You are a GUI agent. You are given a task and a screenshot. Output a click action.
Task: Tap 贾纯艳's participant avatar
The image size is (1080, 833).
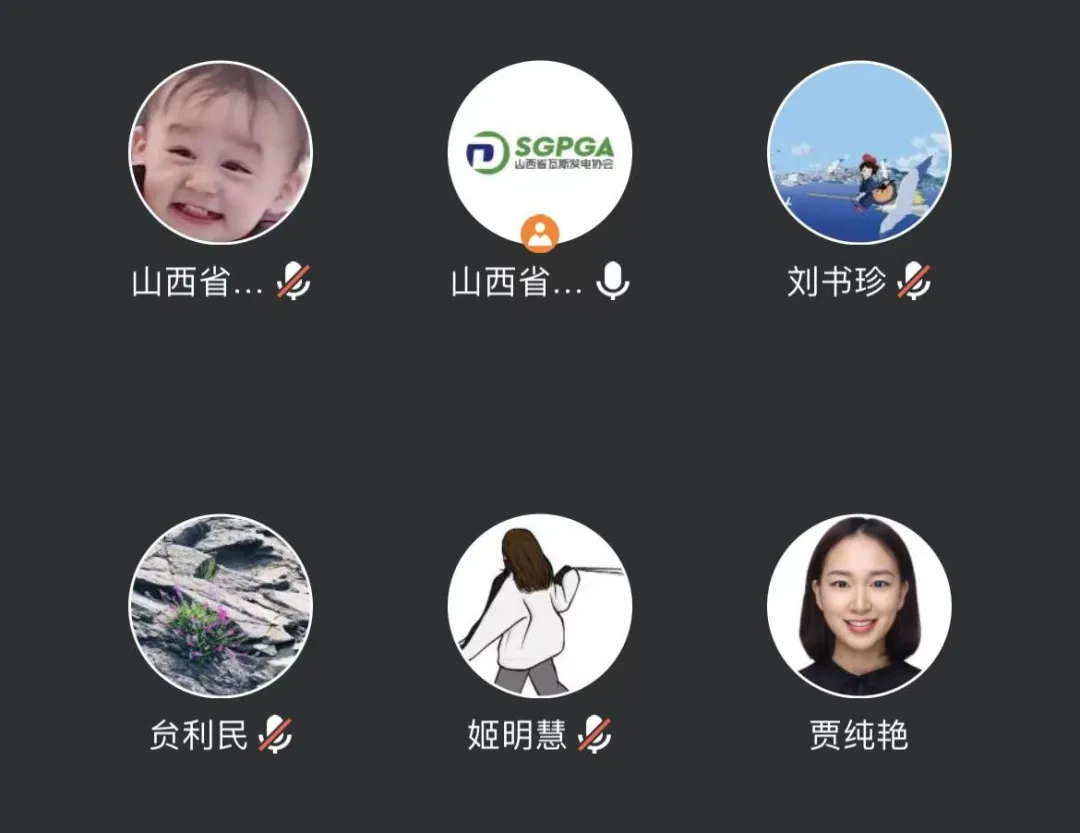click(859, 605)
